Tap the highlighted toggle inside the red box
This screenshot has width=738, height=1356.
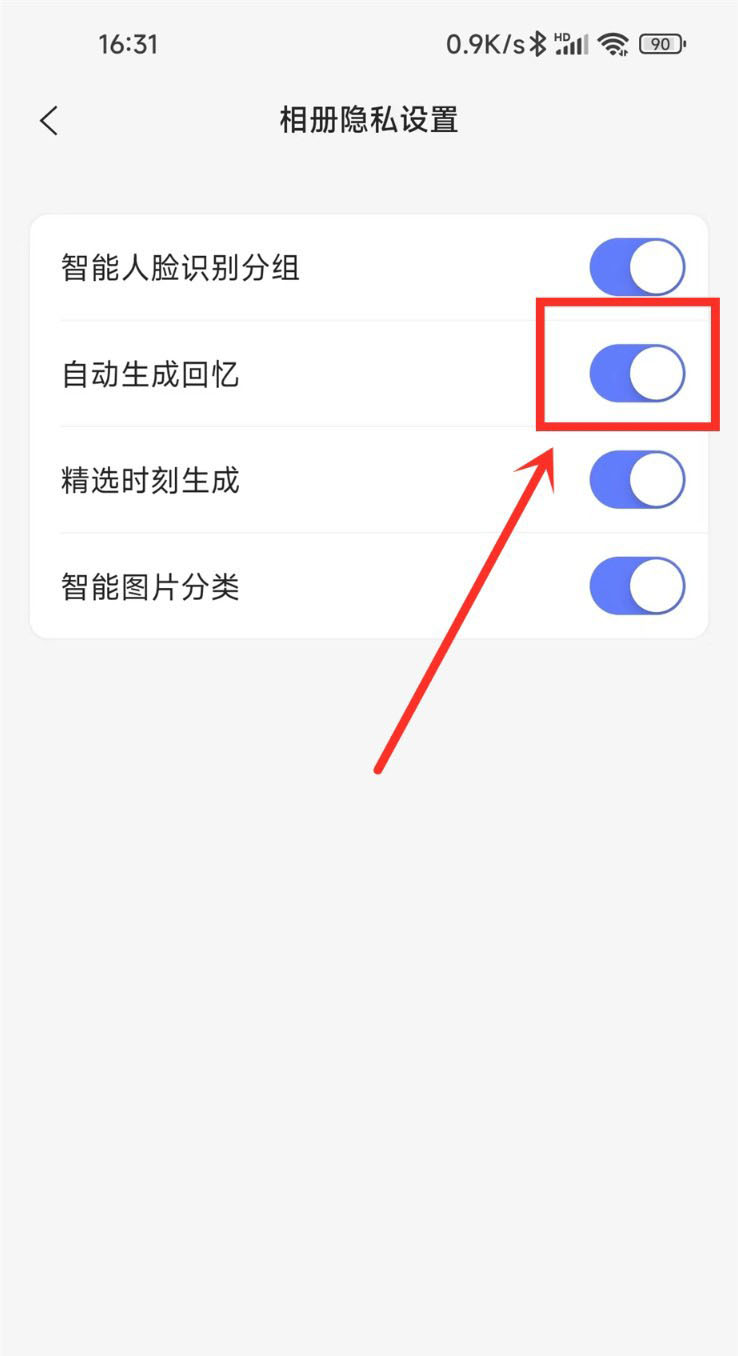637,373
